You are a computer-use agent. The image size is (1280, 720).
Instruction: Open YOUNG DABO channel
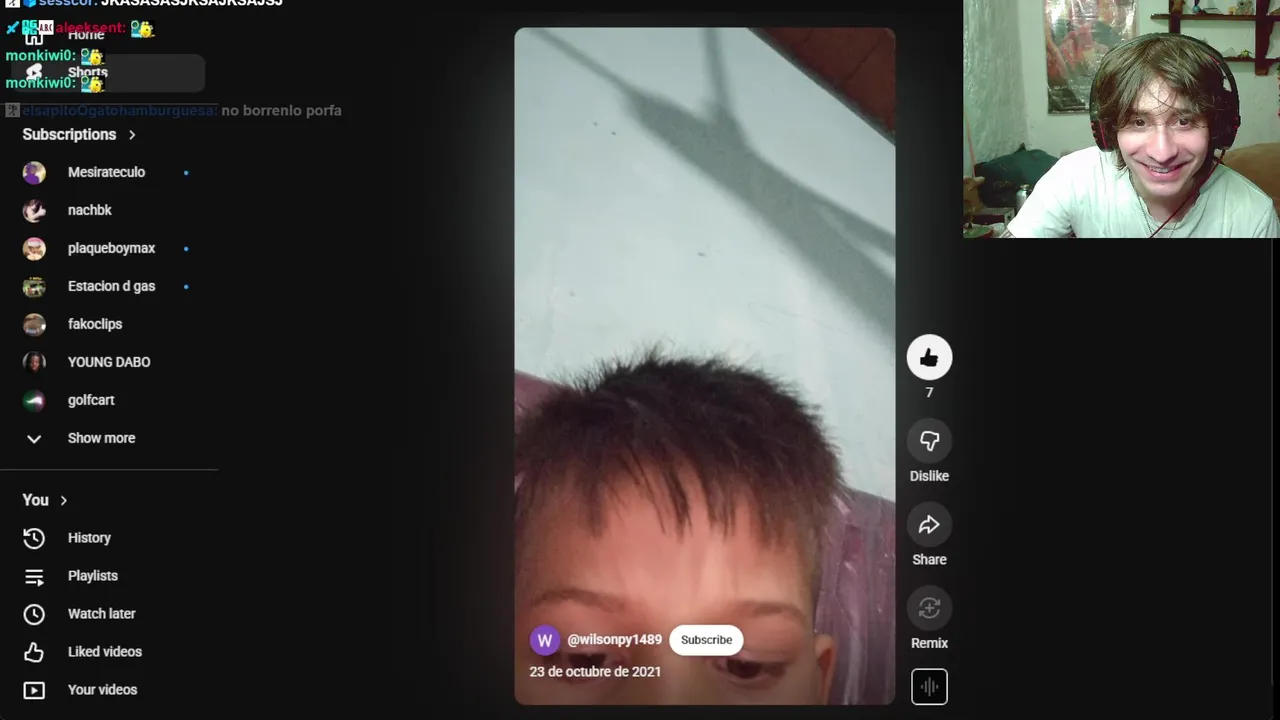click(109, 362)
